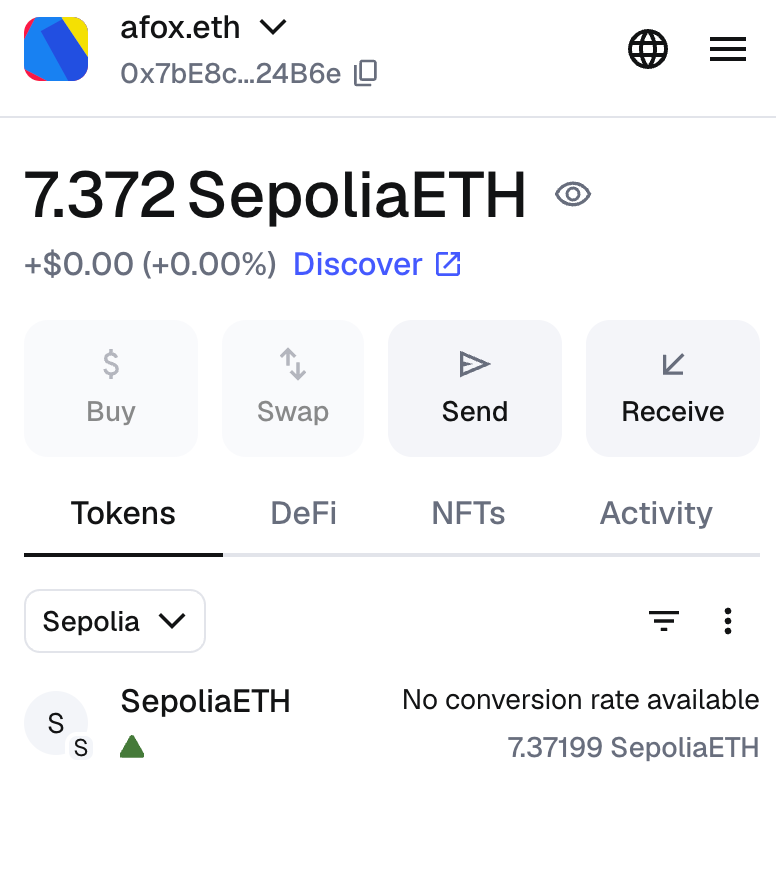
Task: Tap the Buy button
Action: [x=111, y=388]
